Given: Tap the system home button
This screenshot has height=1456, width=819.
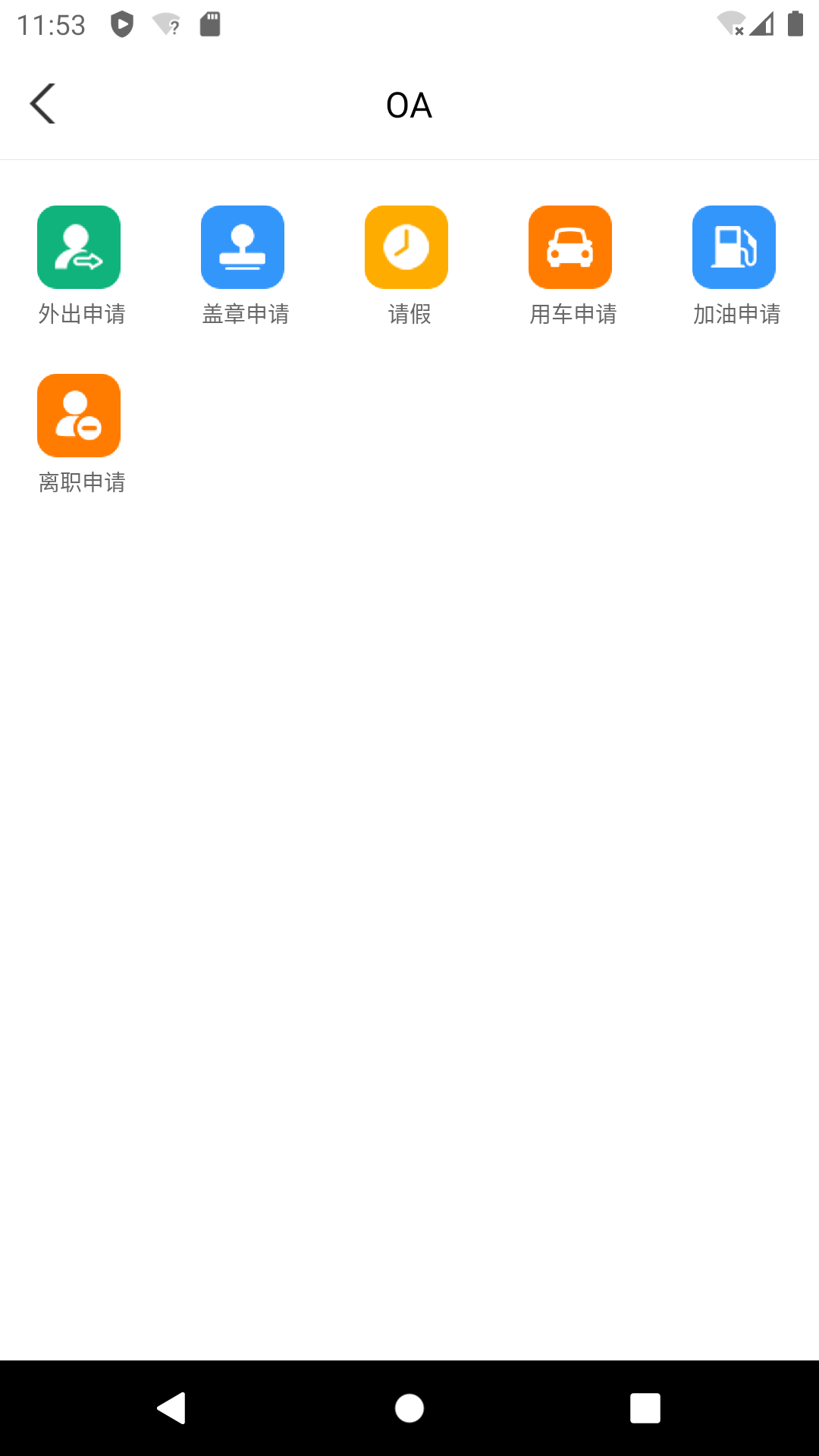Looking at the screenshot, I should pyautogui.click(x=409, y=1408).
